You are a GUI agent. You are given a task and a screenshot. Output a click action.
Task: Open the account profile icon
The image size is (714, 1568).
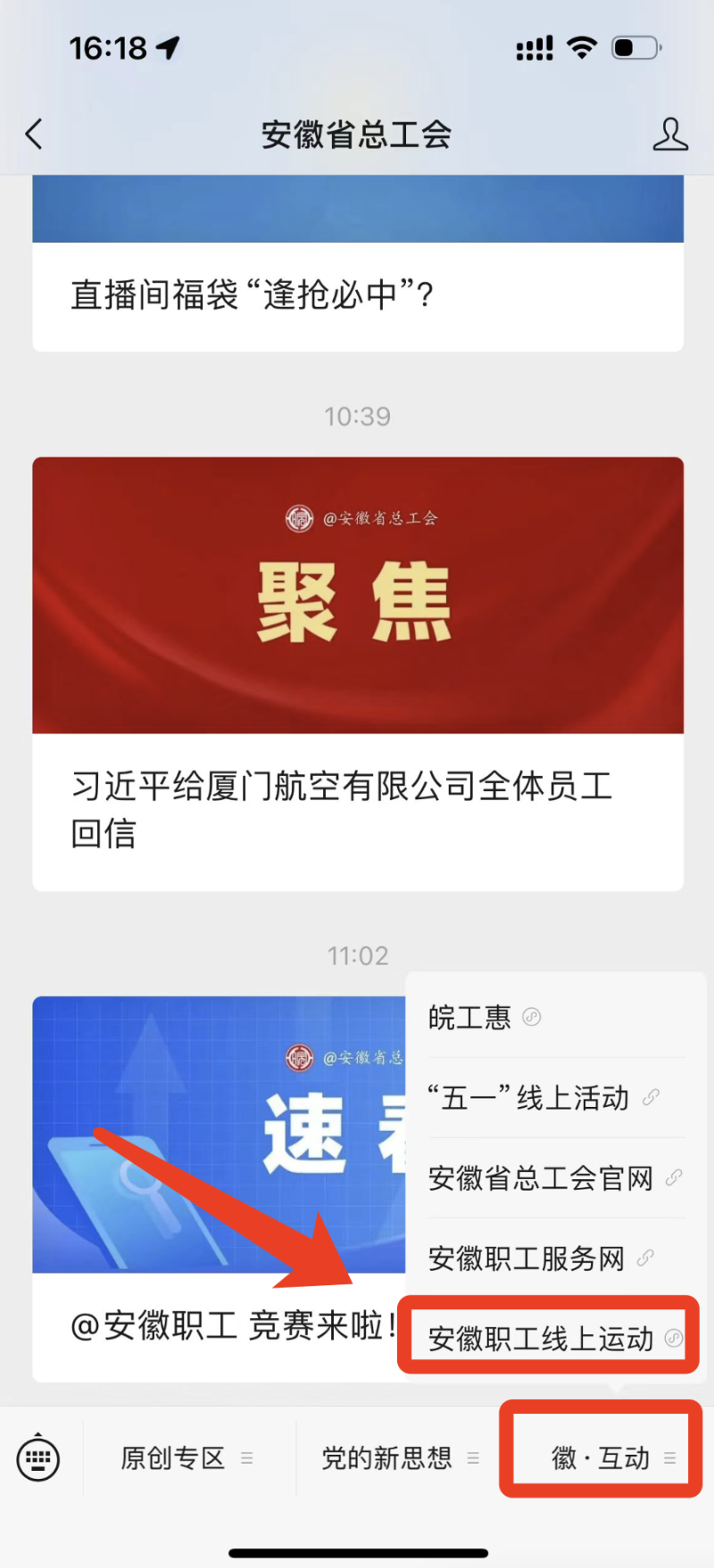(x=669, y=135)
